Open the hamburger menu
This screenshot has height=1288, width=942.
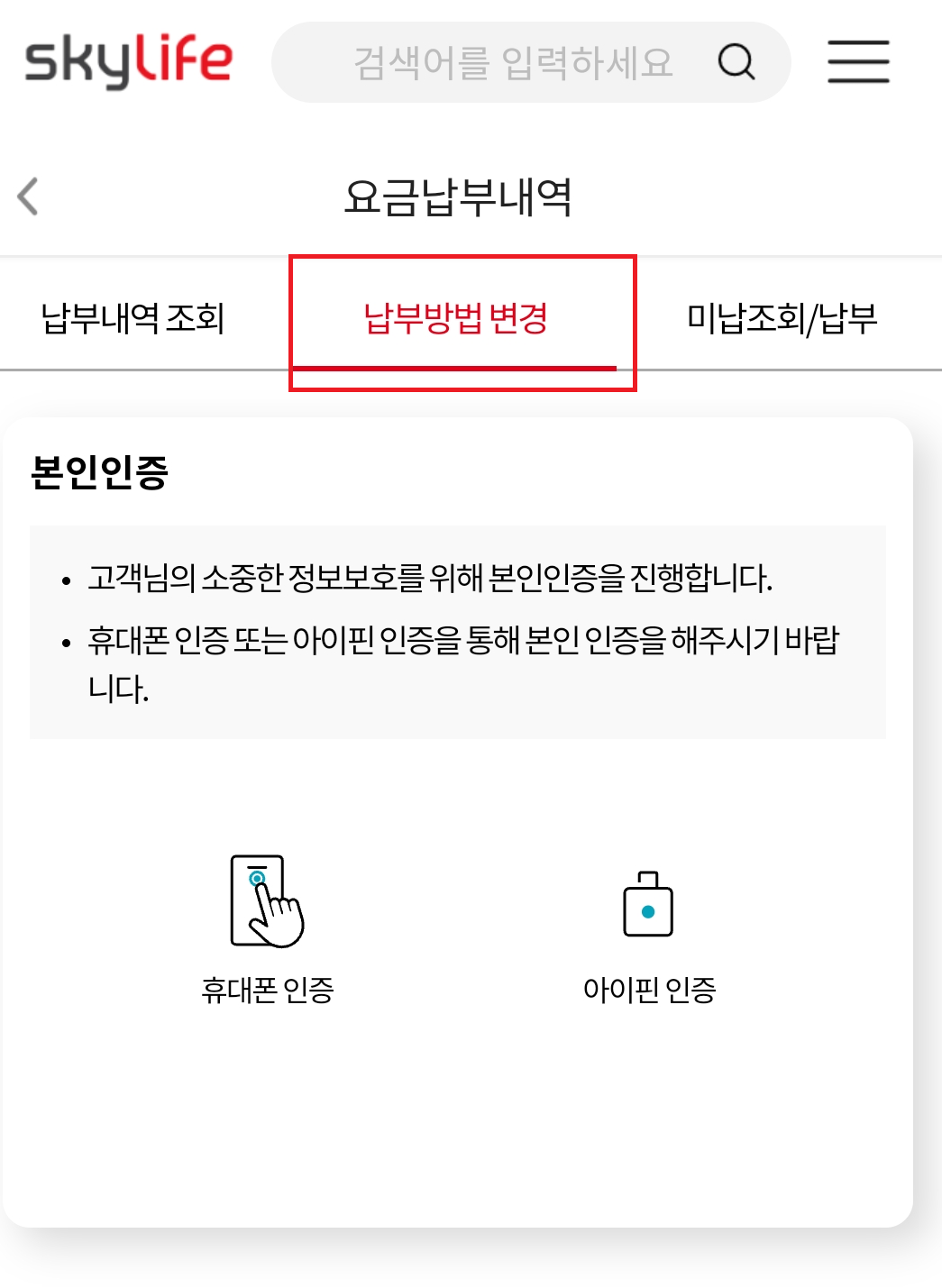tap(857, 62)
